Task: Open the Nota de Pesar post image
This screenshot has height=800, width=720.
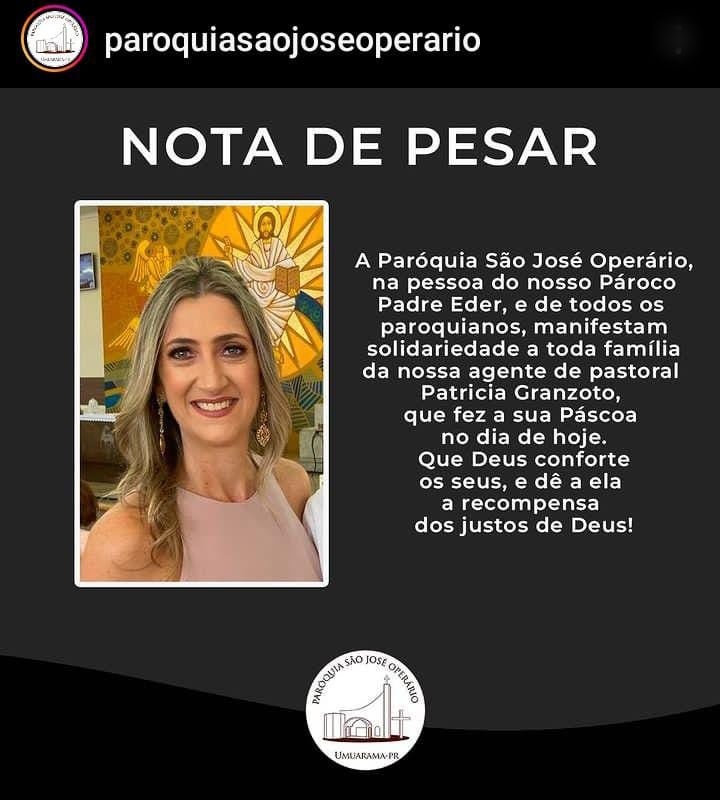Action: (x=360, y=440)
